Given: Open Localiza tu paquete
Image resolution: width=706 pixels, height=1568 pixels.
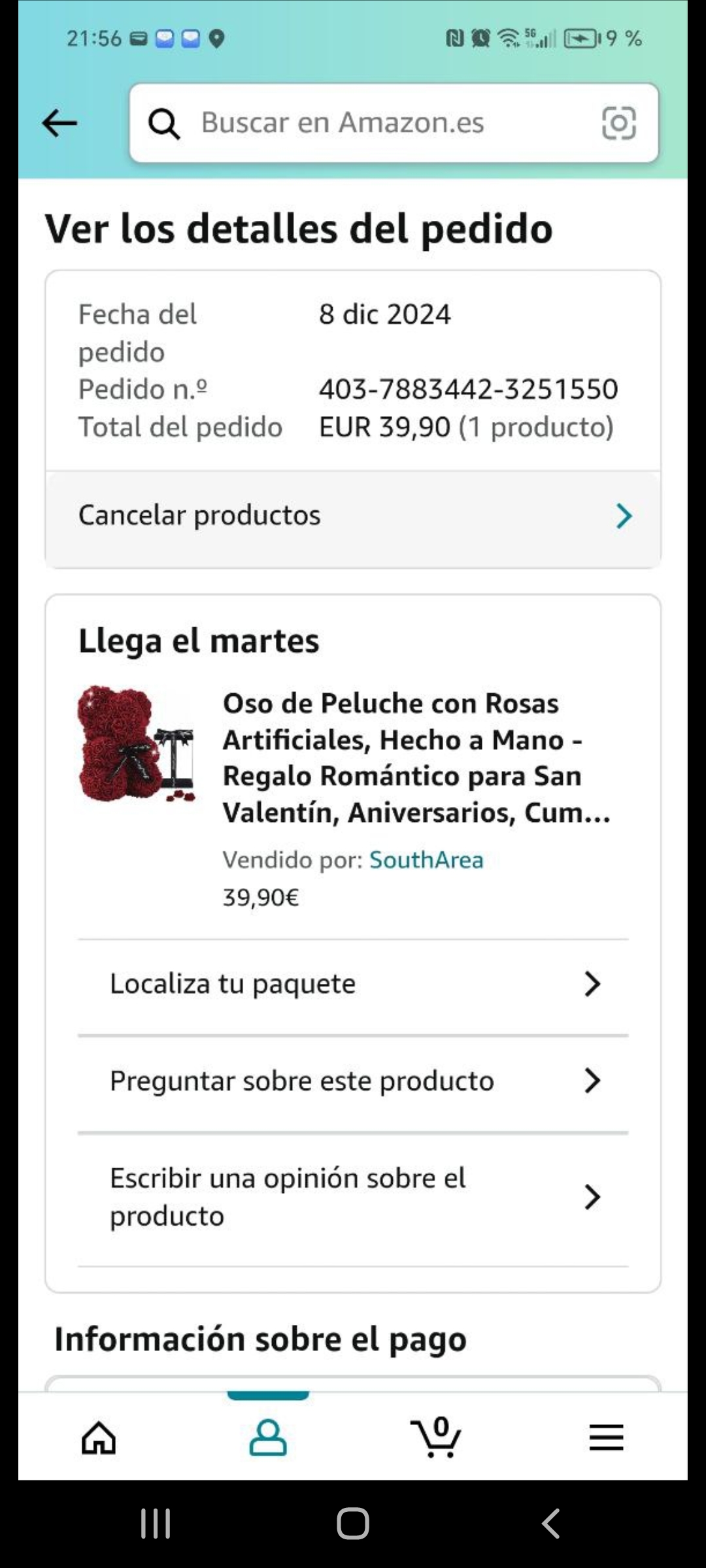Looking at the screenshot, I should (353, 984).
